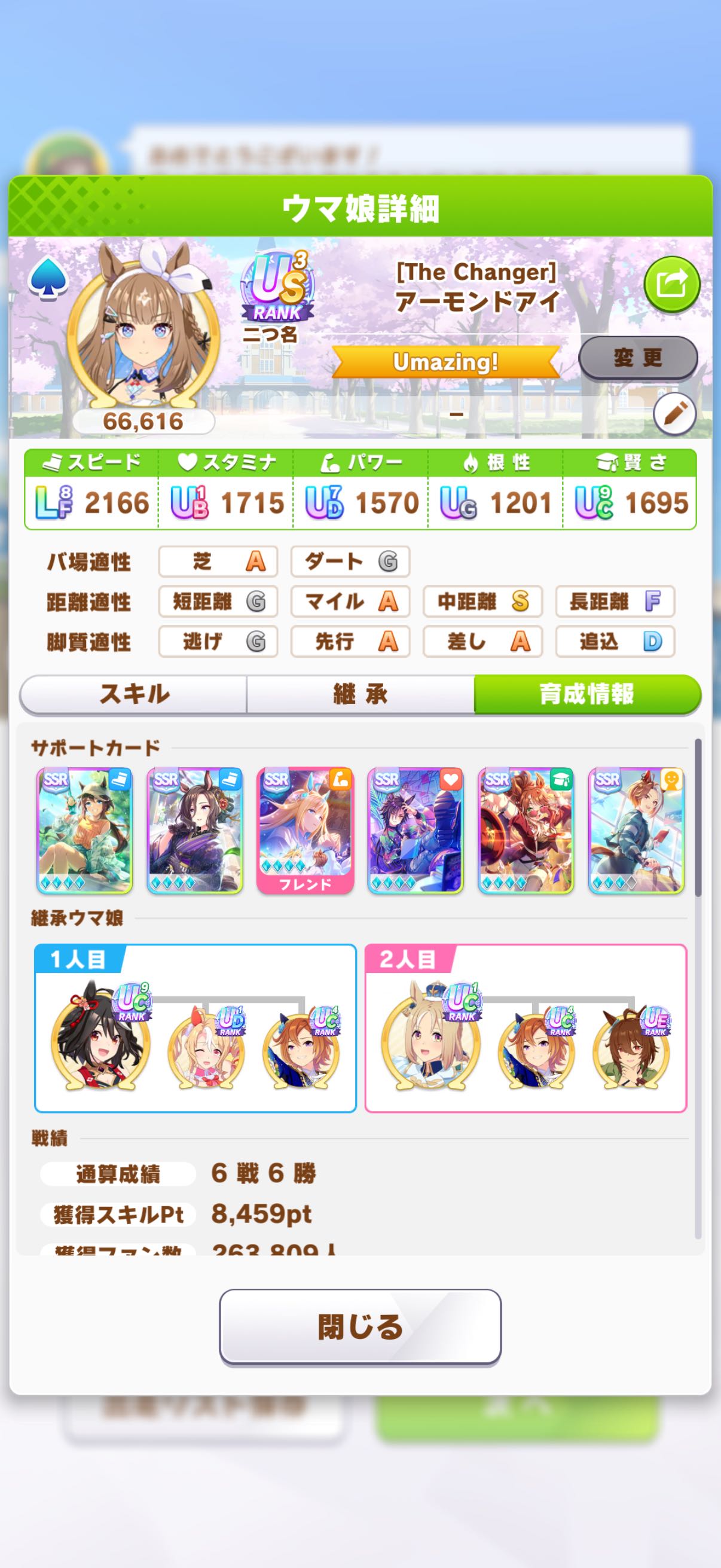The width and height of the screenshot is (721, 1568).
Task: Open the character portrait of アーモンドアイ
Action: [x=142, y=329]
